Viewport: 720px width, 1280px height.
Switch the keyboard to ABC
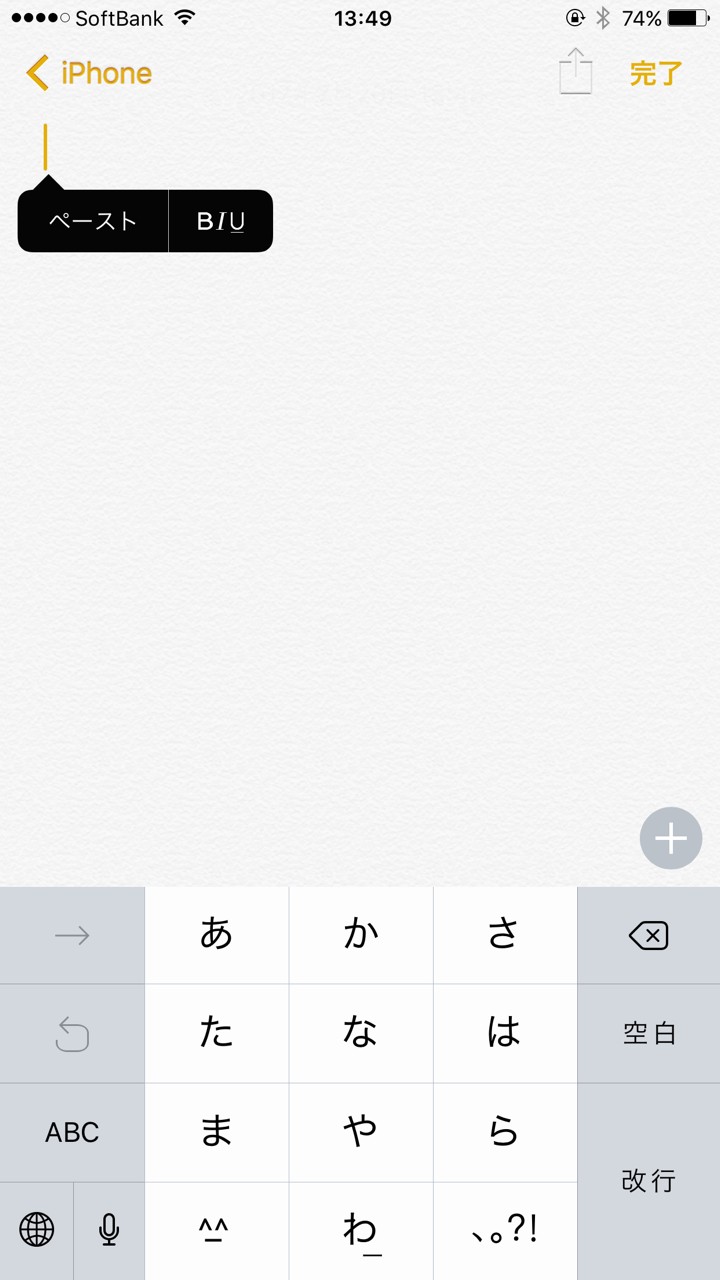tap(72, 1132)
